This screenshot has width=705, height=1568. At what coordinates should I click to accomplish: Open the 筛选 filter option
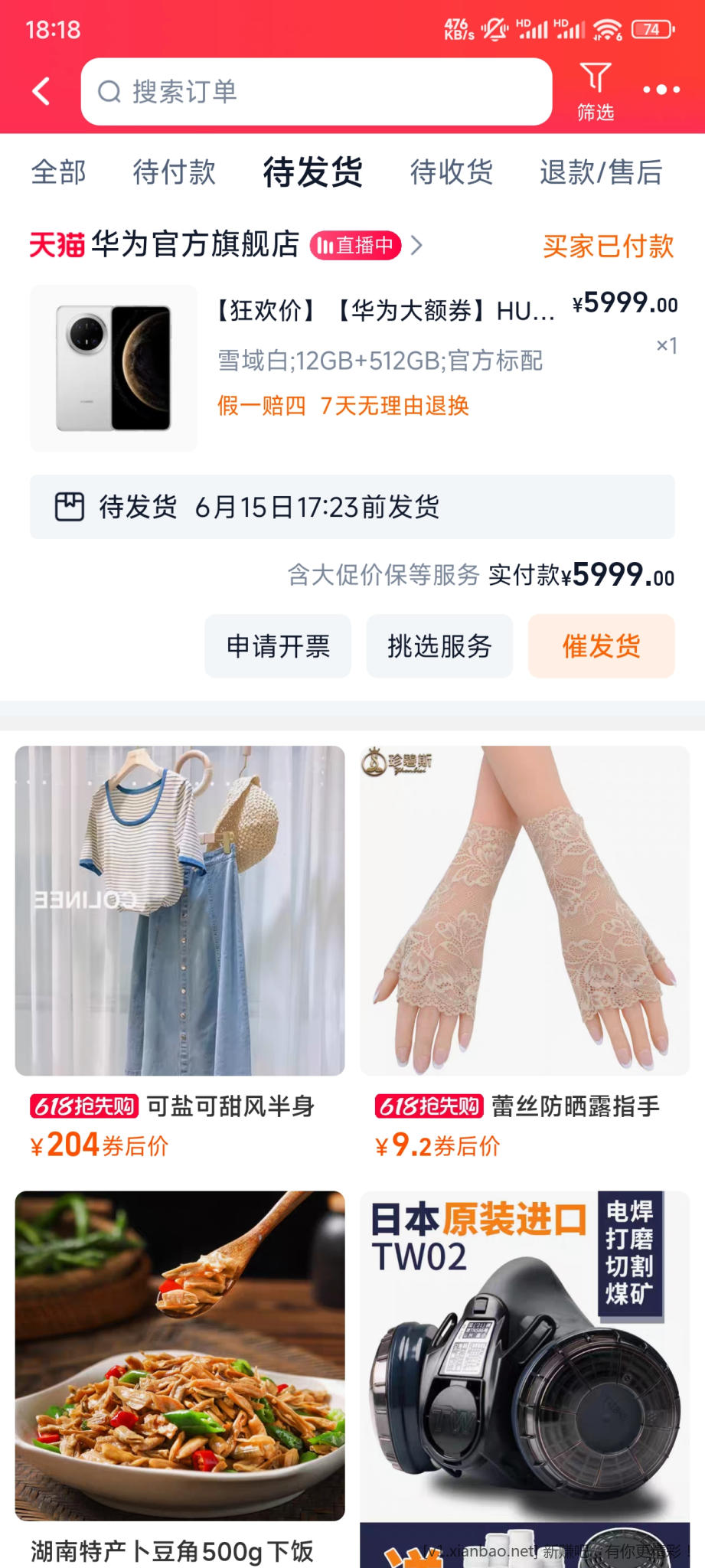pyautogui.click(x=596, y=91)
